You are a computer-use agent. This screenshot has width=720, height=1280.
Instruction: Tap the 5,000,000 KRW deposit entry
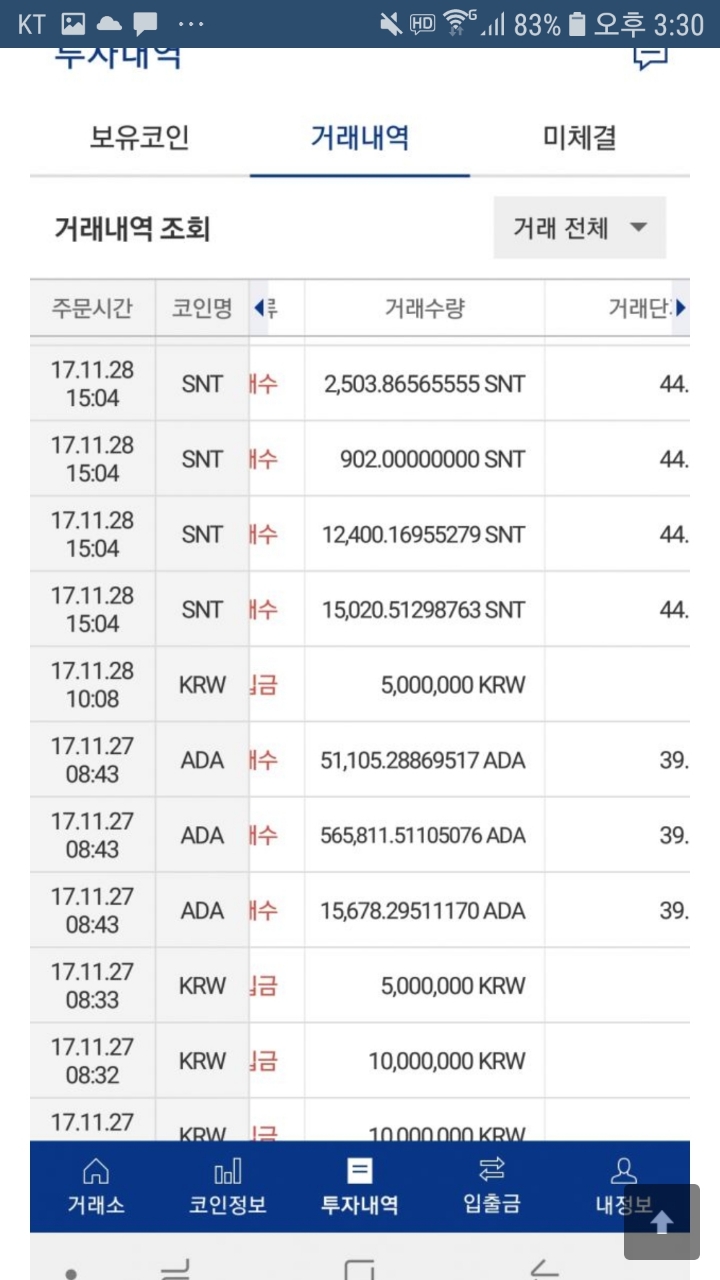coord(360,684)
